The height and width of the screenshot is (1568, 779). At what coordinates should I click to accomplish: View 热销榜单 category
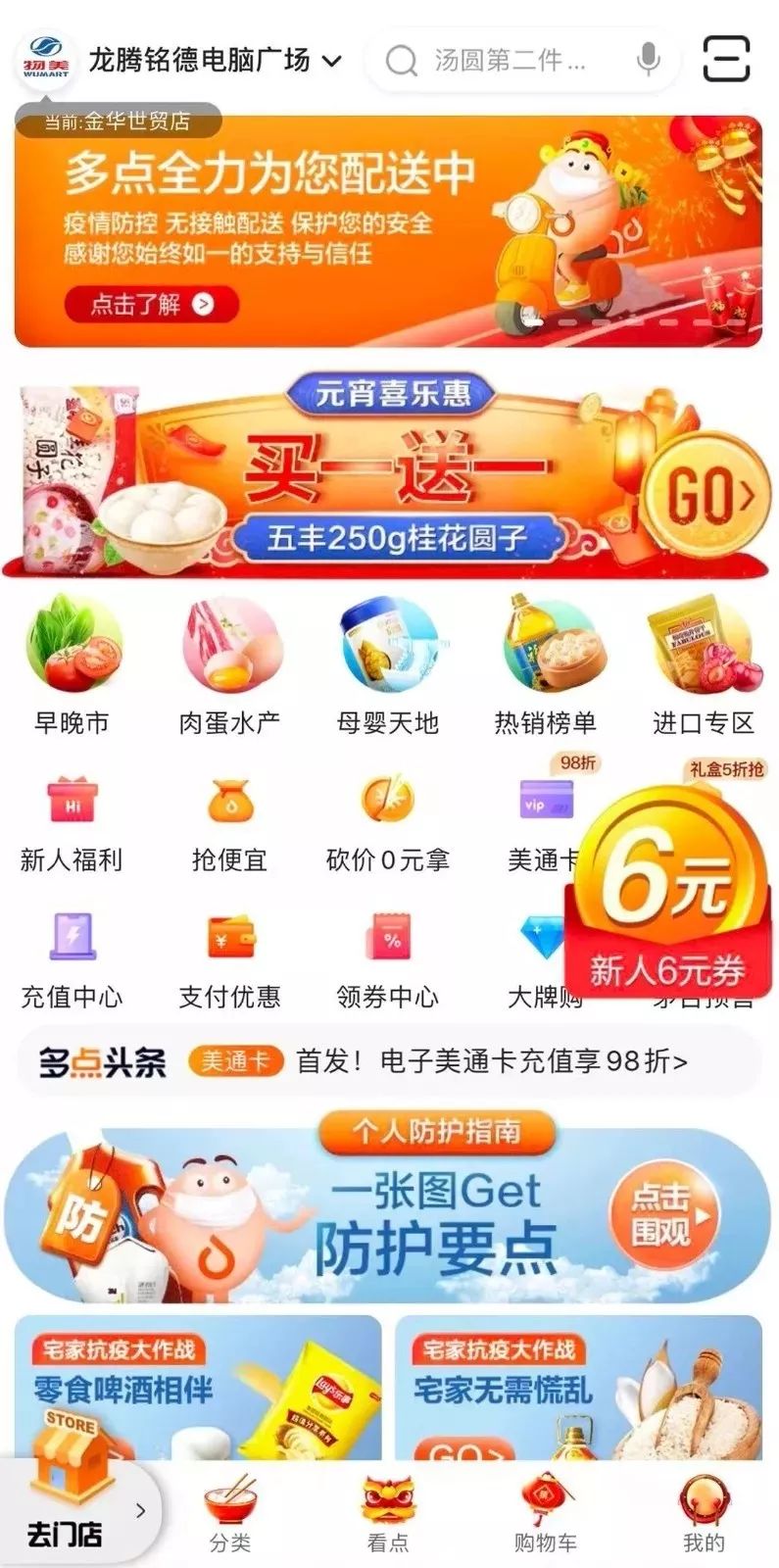click(545, 666)
